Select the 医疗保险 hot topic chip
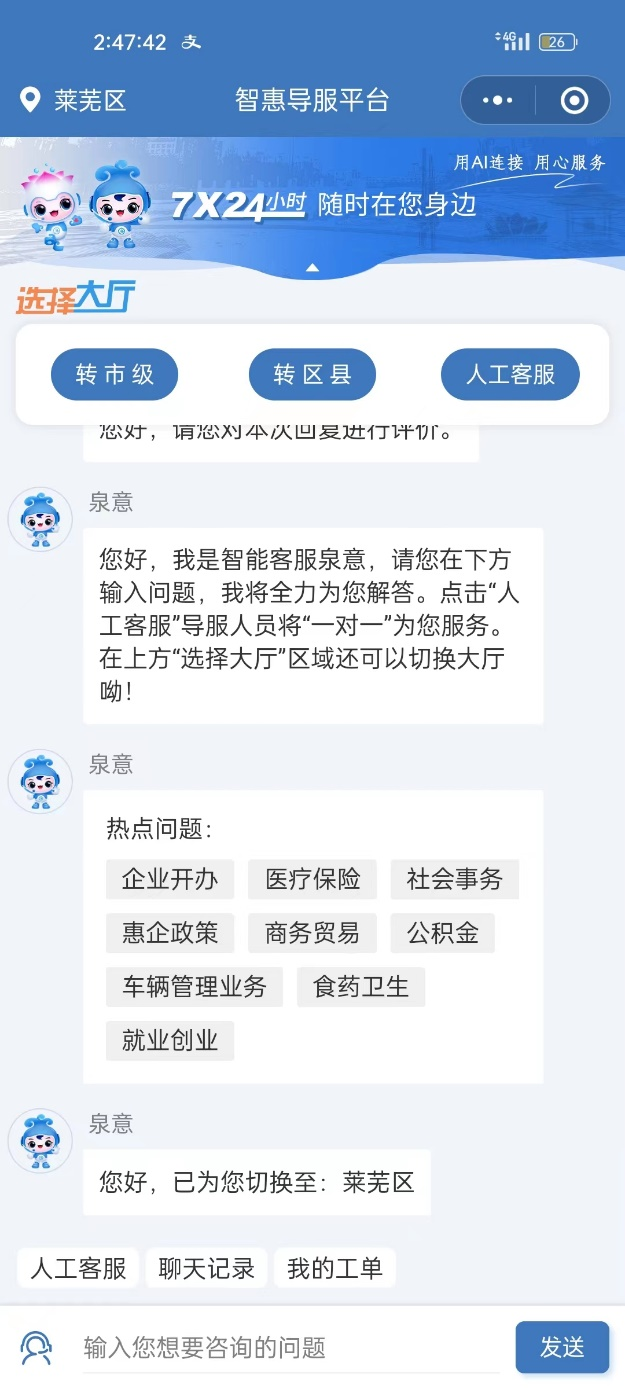 coord(313,880)
